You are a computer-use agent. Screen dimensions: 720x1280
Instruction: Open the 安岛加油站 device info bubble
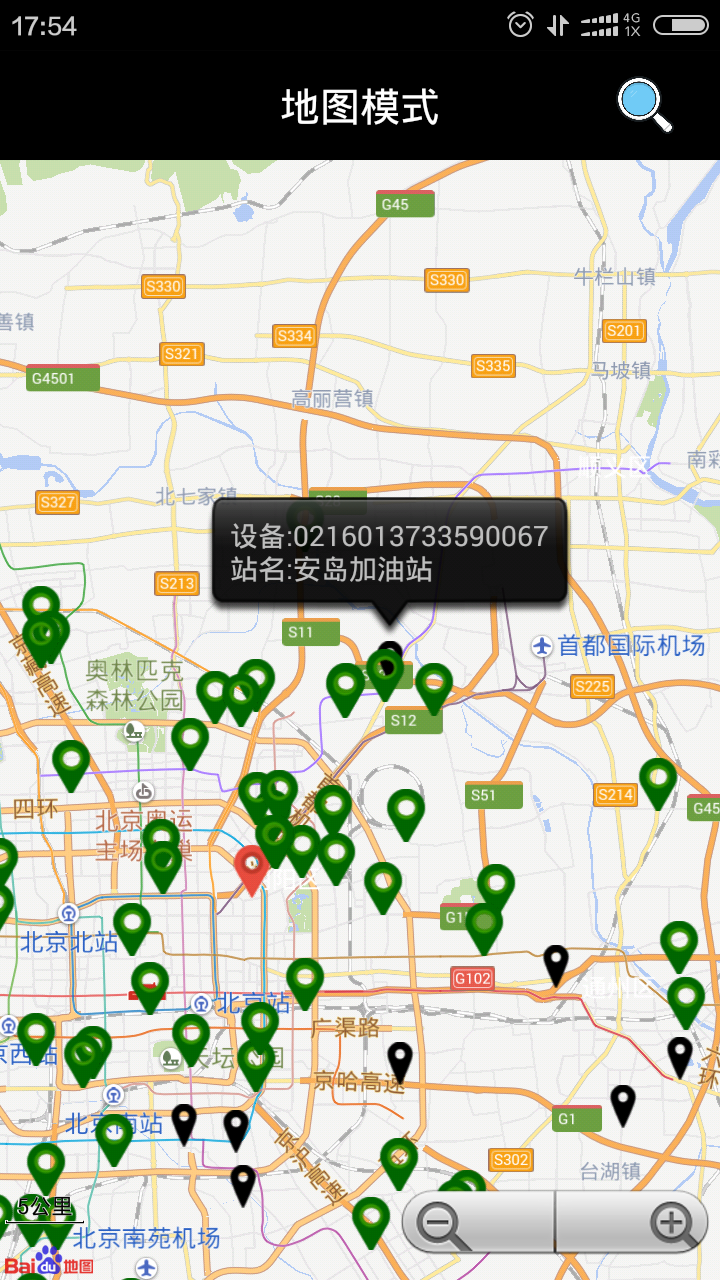tap(389, 551)
